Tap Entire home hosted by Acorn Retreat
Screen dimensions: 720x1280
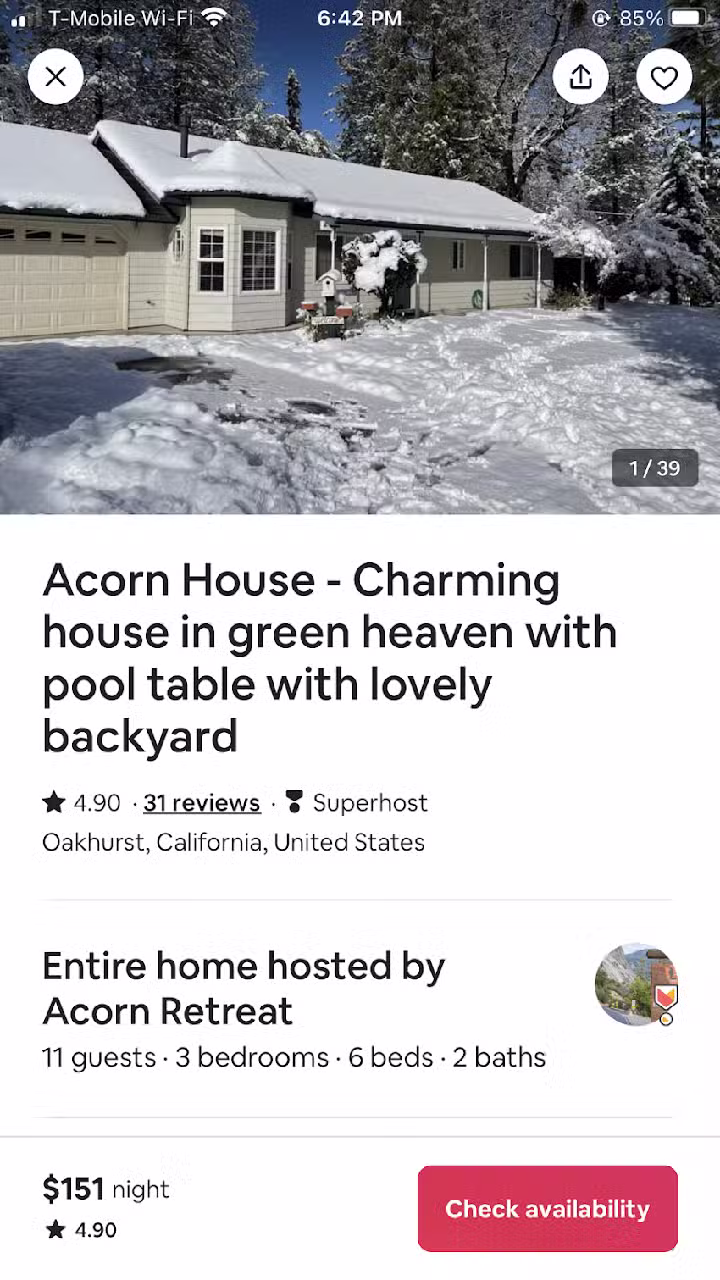click(x=243, y=988)
